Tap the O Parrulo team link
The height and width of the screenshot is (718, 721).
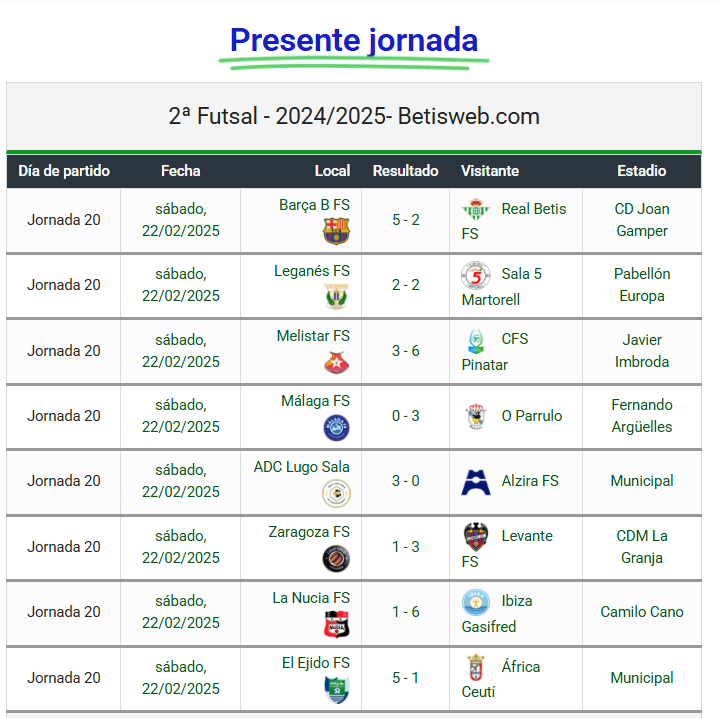click(x=531, y=416)
